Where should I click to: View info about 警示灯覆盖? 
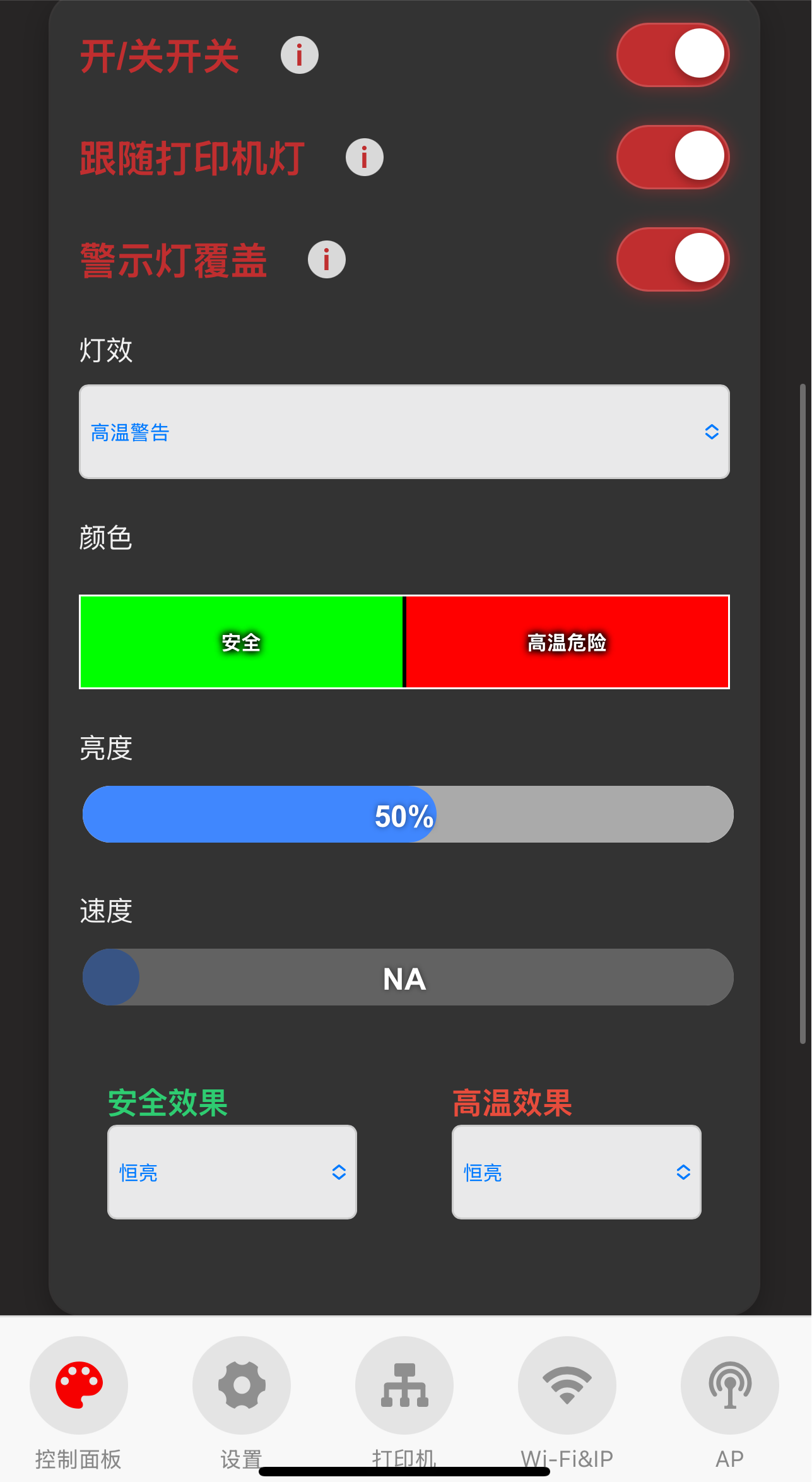point(327,259)
